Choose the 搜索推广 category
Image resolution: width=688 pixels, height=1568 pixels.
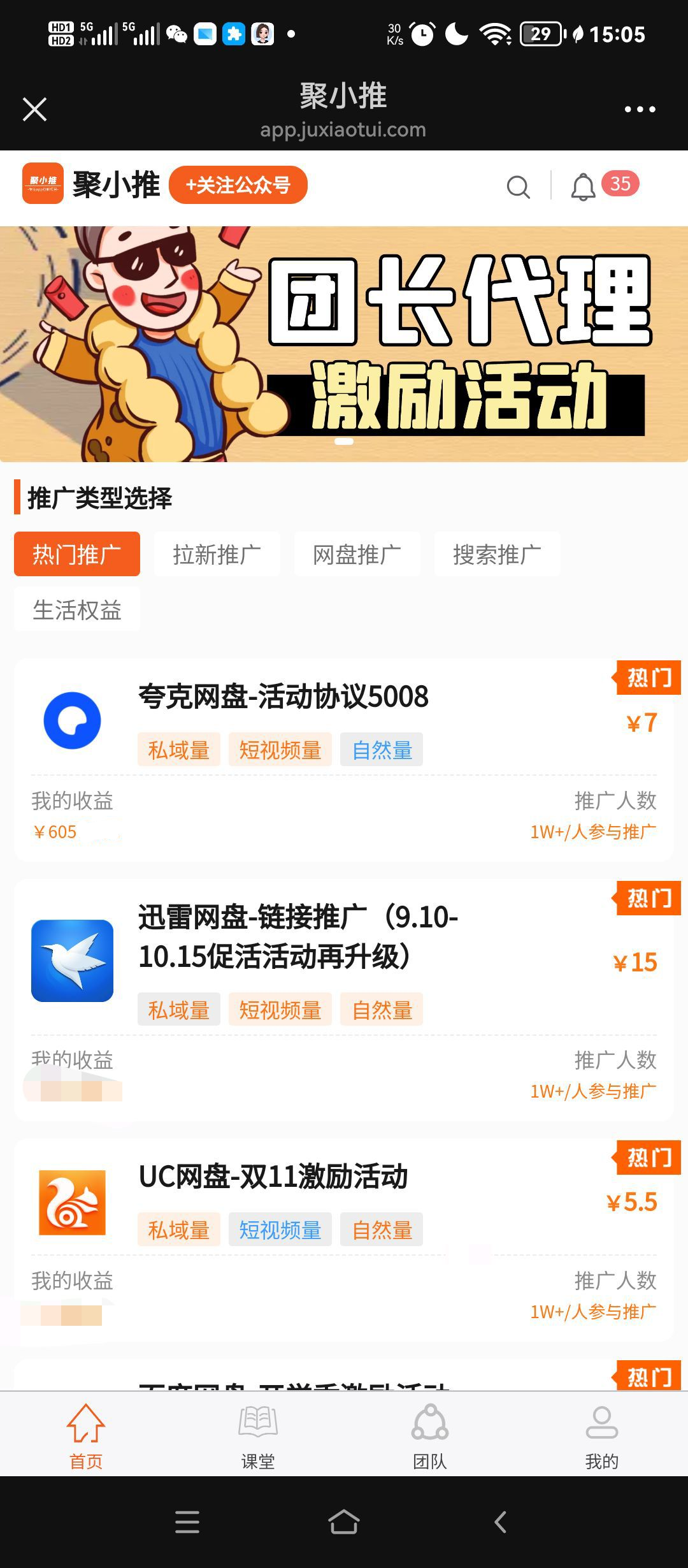[497, 554]
